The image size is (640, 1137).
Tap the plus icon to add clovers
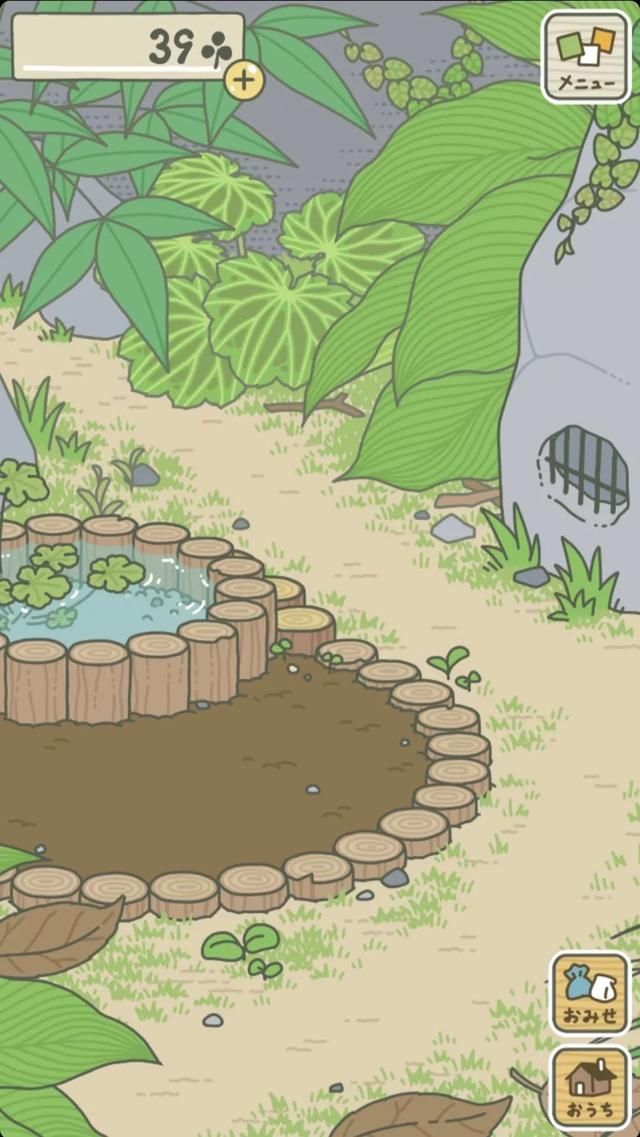pos(244,80)
